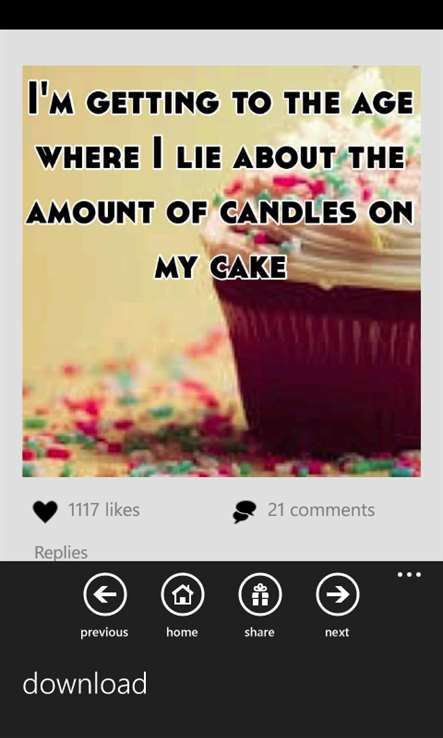The width and height of the screenshot is (443, 738).
Task: Select download from the app bar menu
Action: [85, 683]
